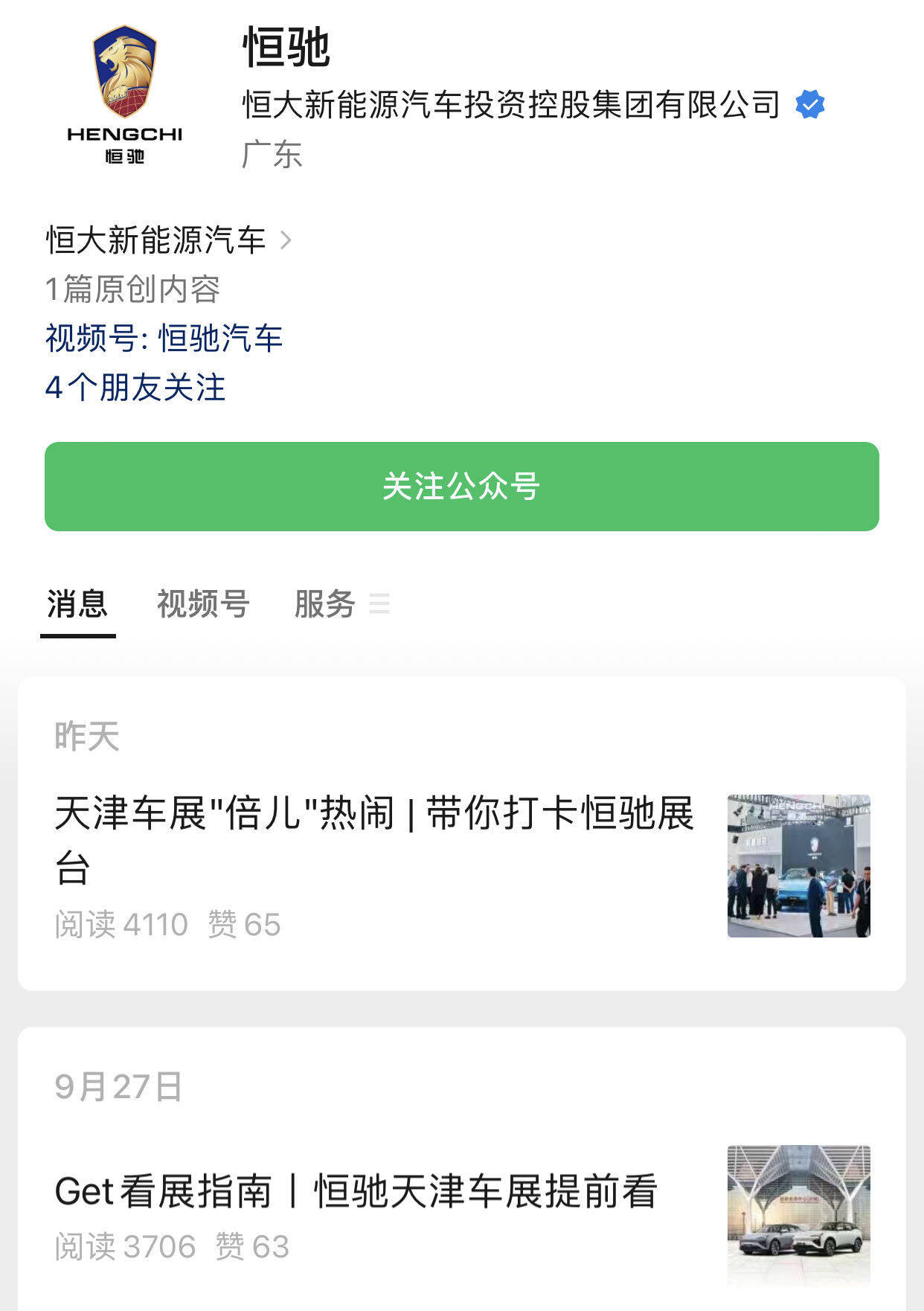Follow the 恒驰 official account
This screenshot has width=924, height=1311.
(x=461, y=487)
